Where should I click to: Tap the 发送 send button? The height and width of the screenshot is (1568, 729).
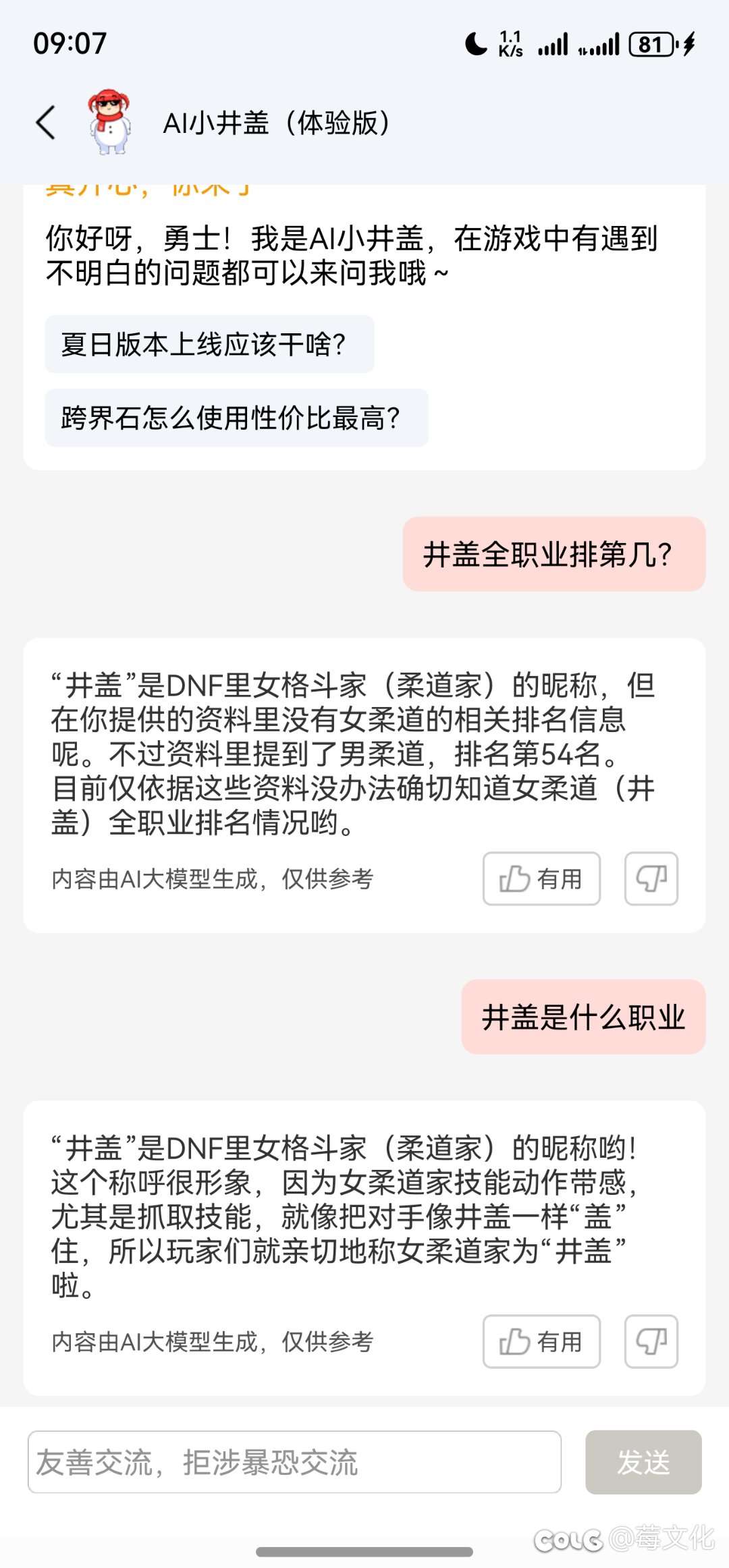[x=643, y=1465]
